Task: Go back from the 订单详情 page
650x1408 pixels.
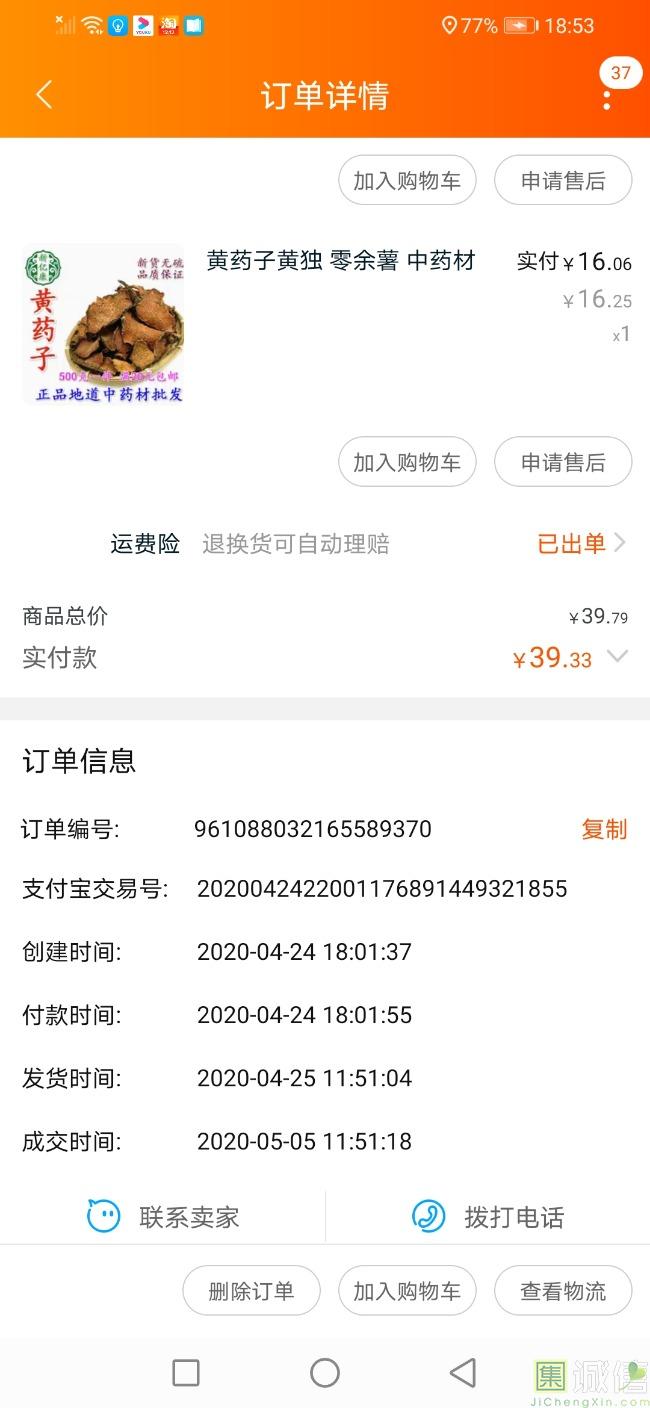Action: 43,95
